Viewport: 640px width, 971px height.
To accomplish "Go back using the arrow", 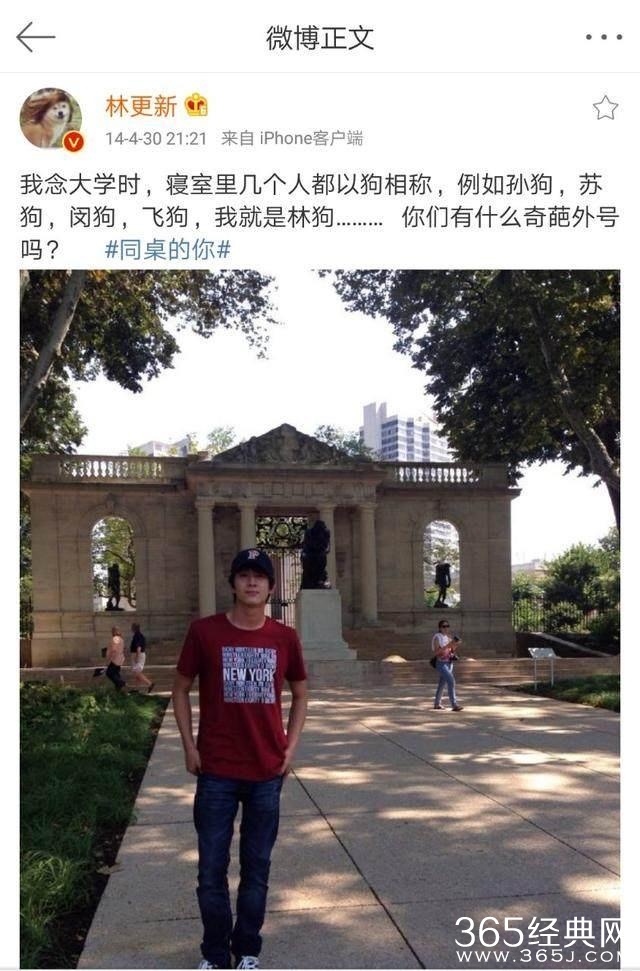I will [x=35, y=37].
